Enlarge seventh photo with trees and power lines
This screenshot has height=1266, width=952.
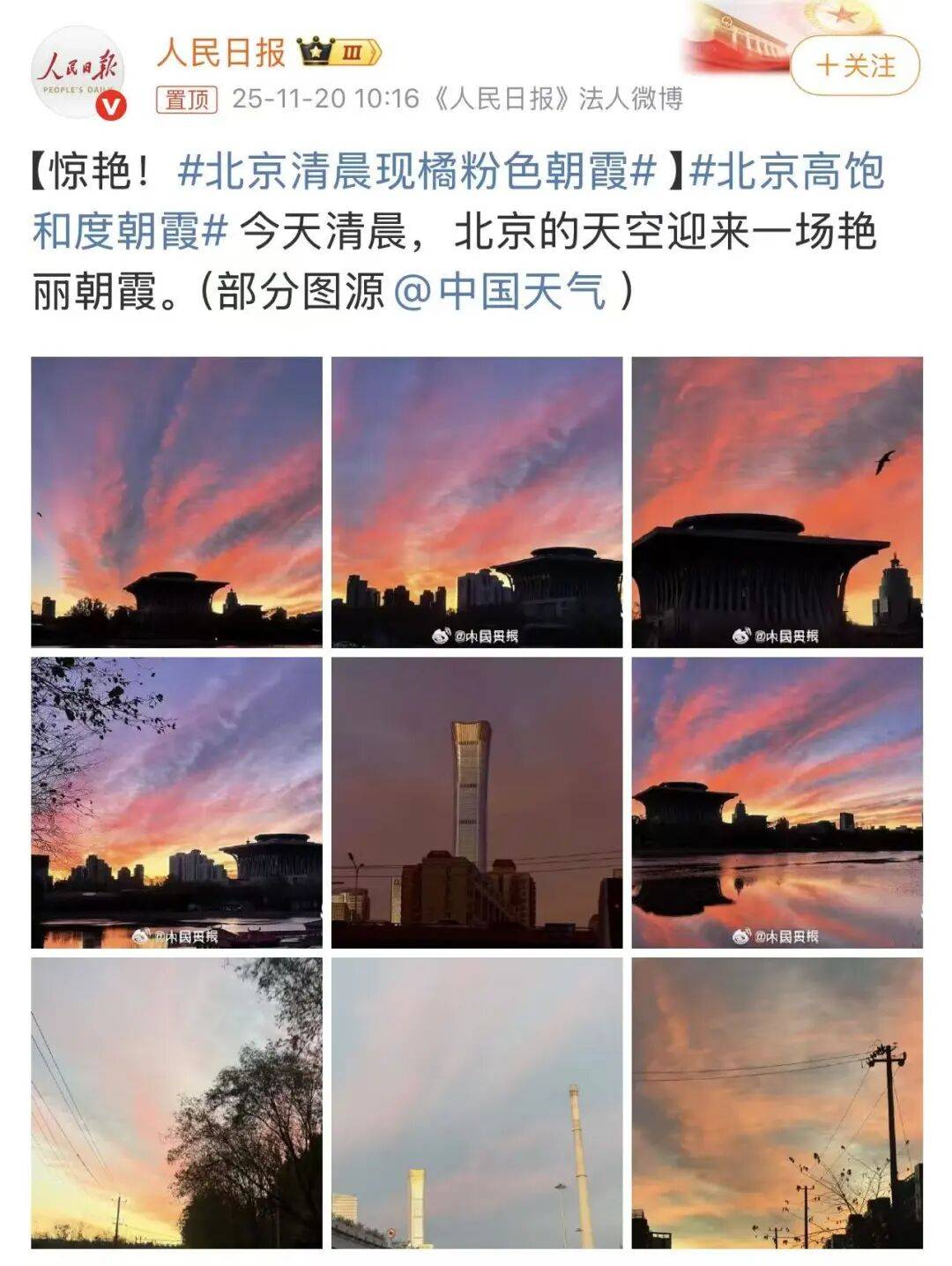tap(176, 1103)
